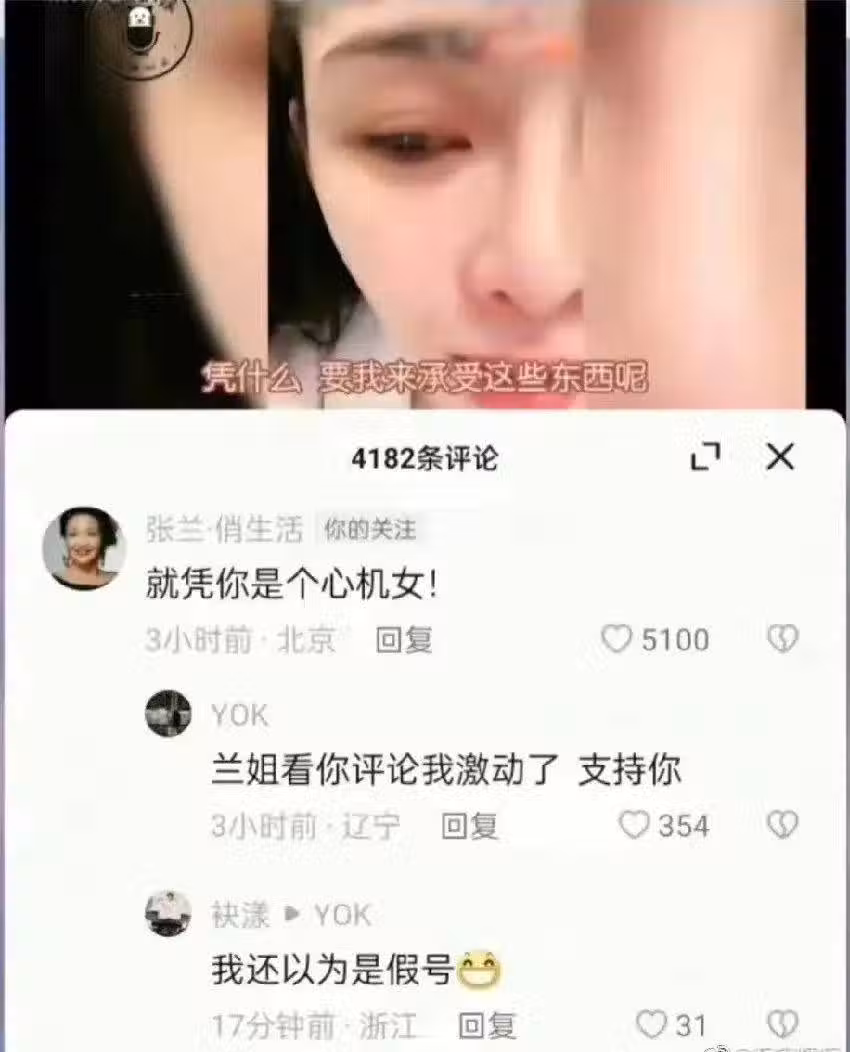
Task: Open 张兰·俏生活's profile avatar
Action: click(x=83, y=547)
